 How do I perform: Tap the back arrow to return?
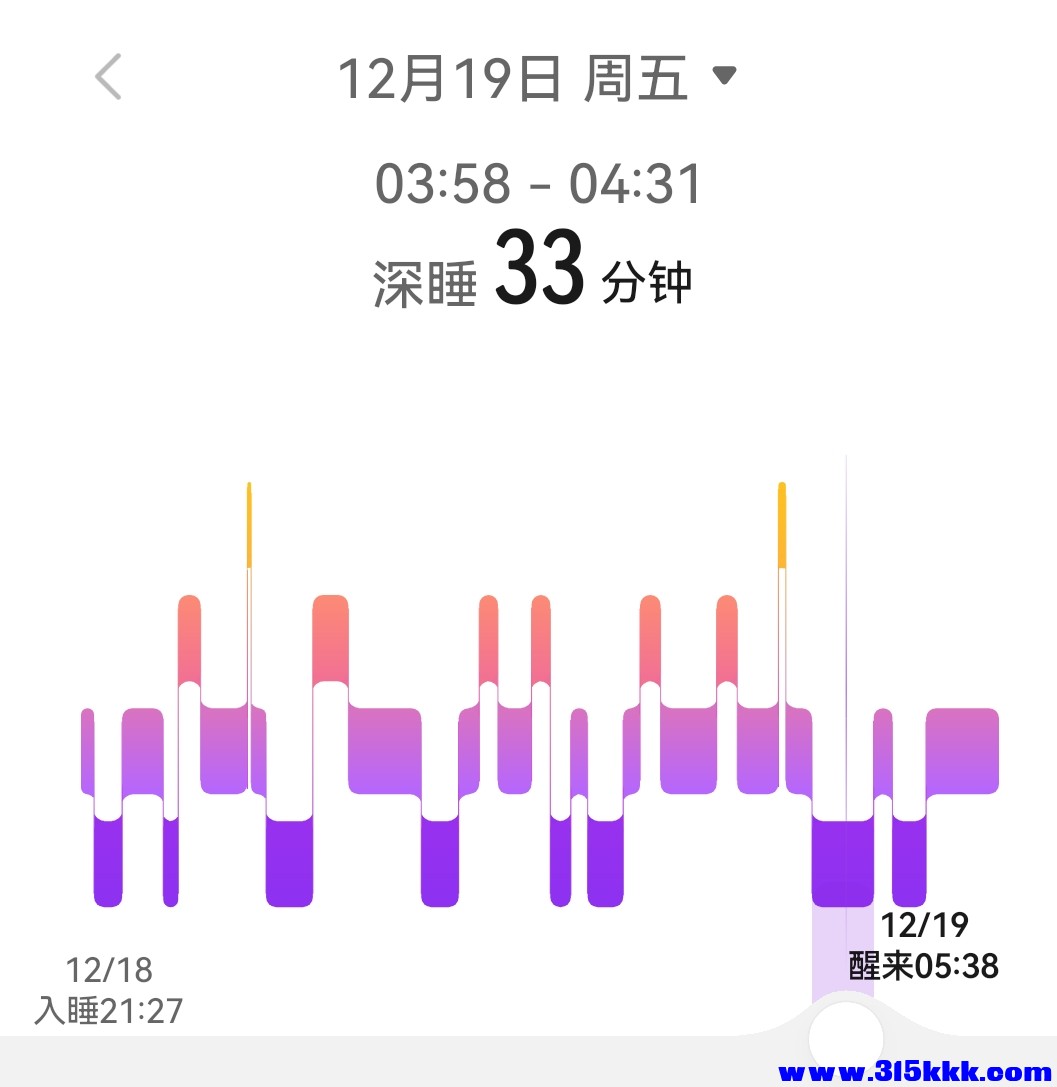tap(107, 76)
